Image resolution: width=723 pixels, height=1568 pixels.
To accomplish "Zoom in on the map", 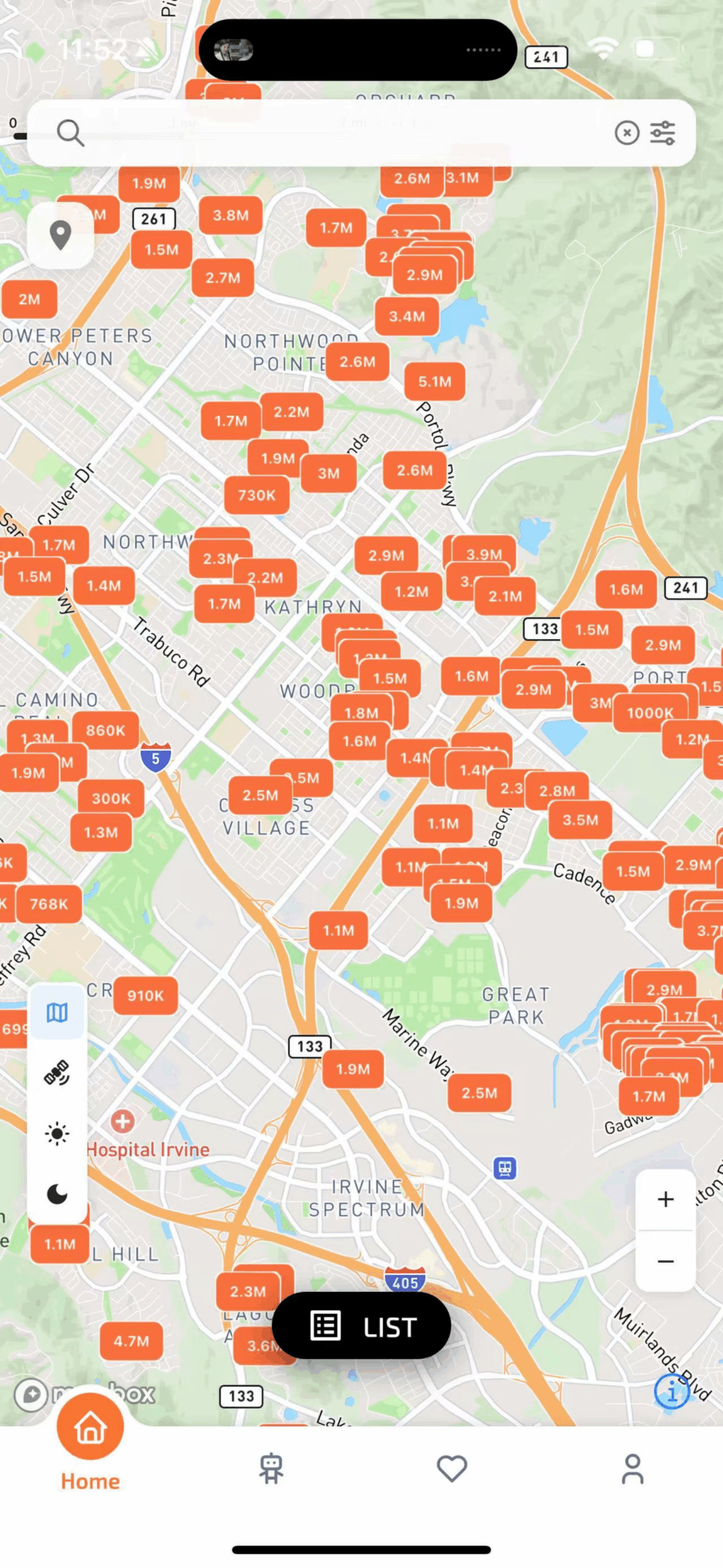I will pyautogui.click(x=665, y=1199).
